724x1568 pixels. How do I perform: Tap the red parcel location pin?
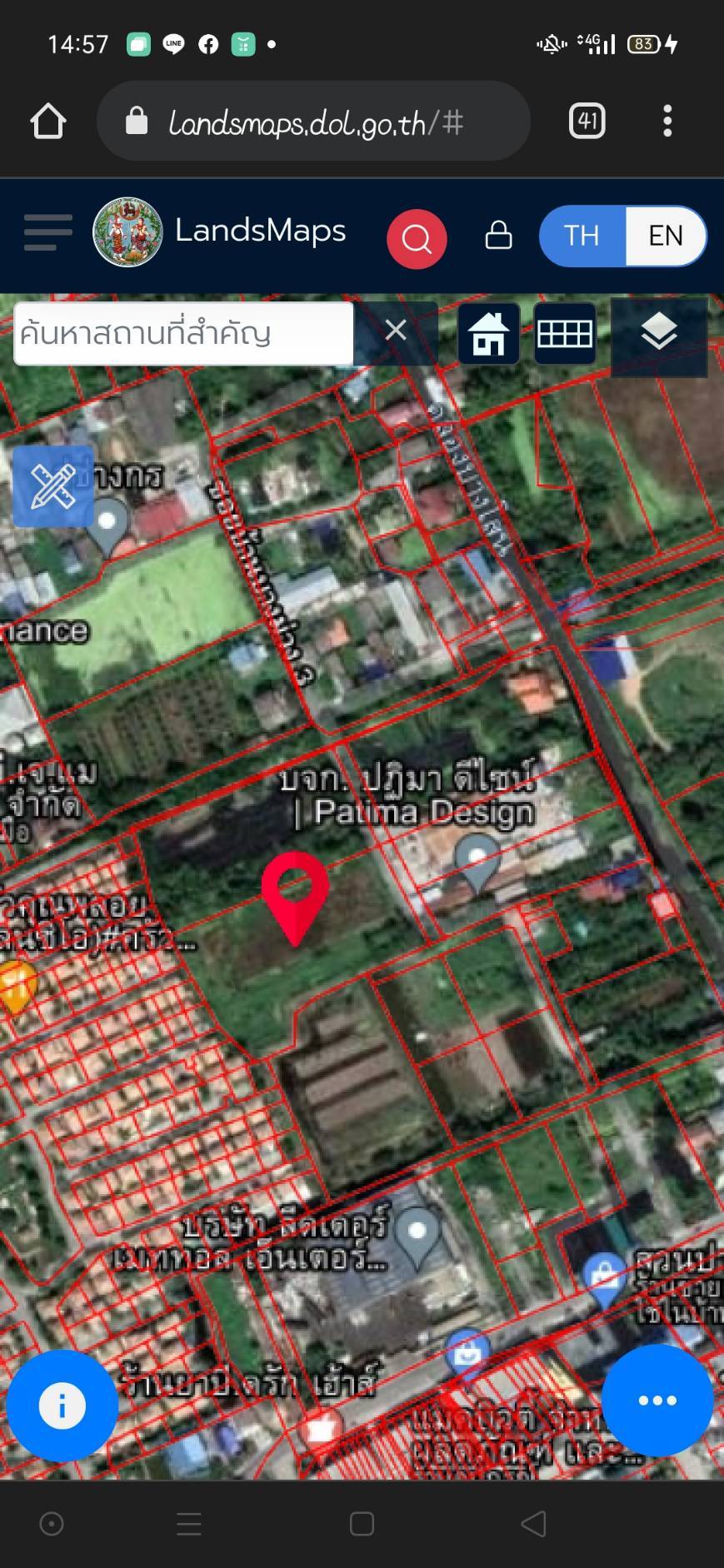click(295, 898)
